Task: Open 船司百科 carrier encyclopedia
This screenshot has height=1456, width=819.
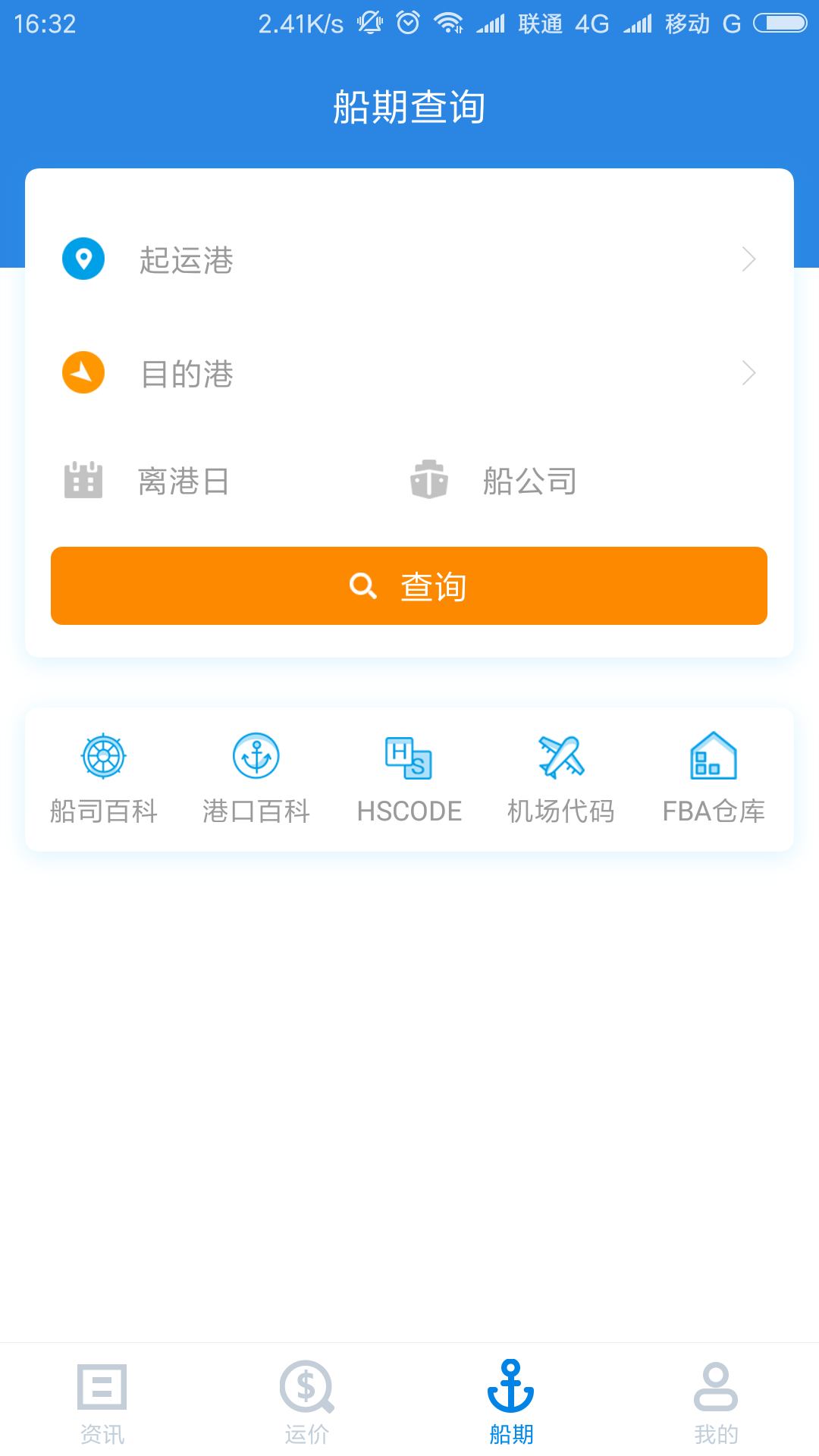Action: tap(104, 779)
